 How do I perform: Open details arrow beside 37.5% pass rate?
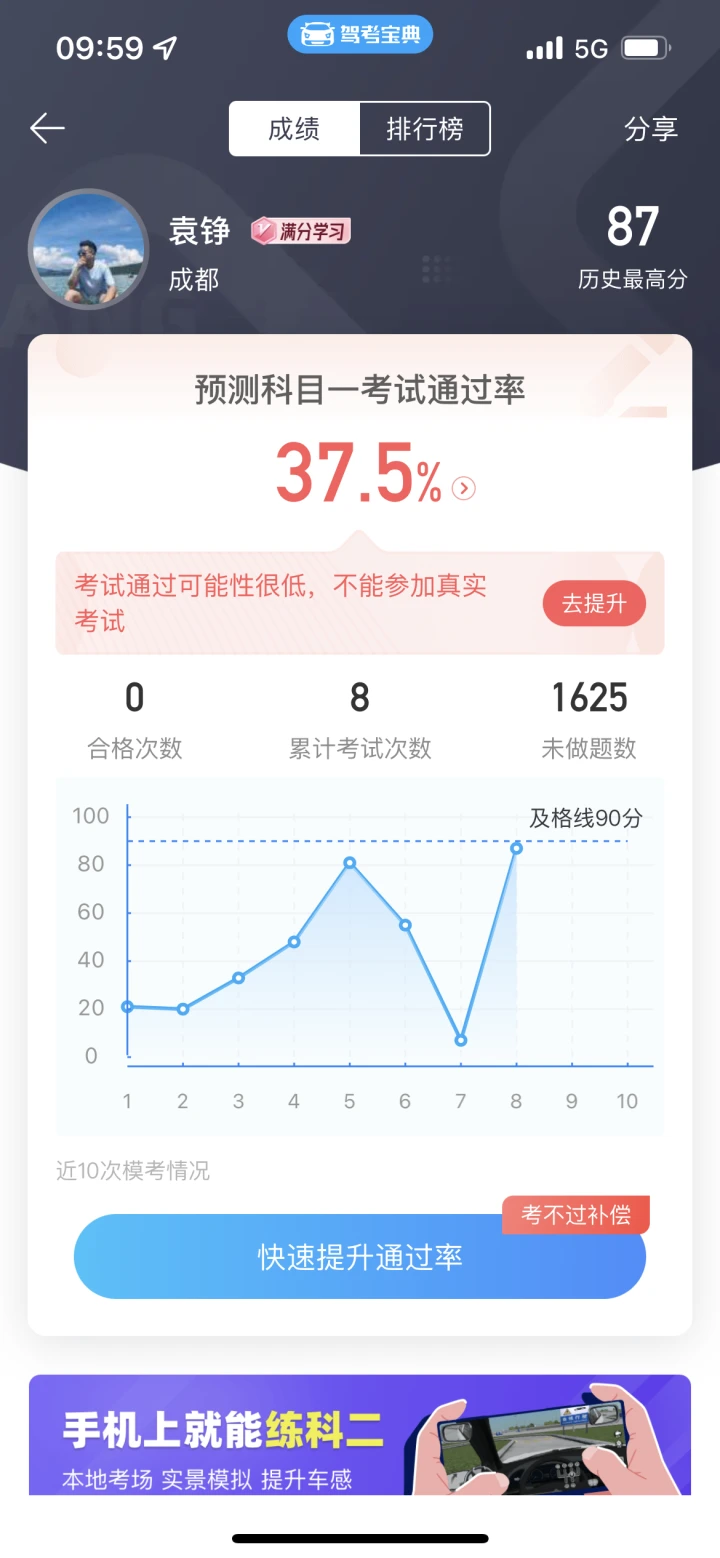point(464,488)
